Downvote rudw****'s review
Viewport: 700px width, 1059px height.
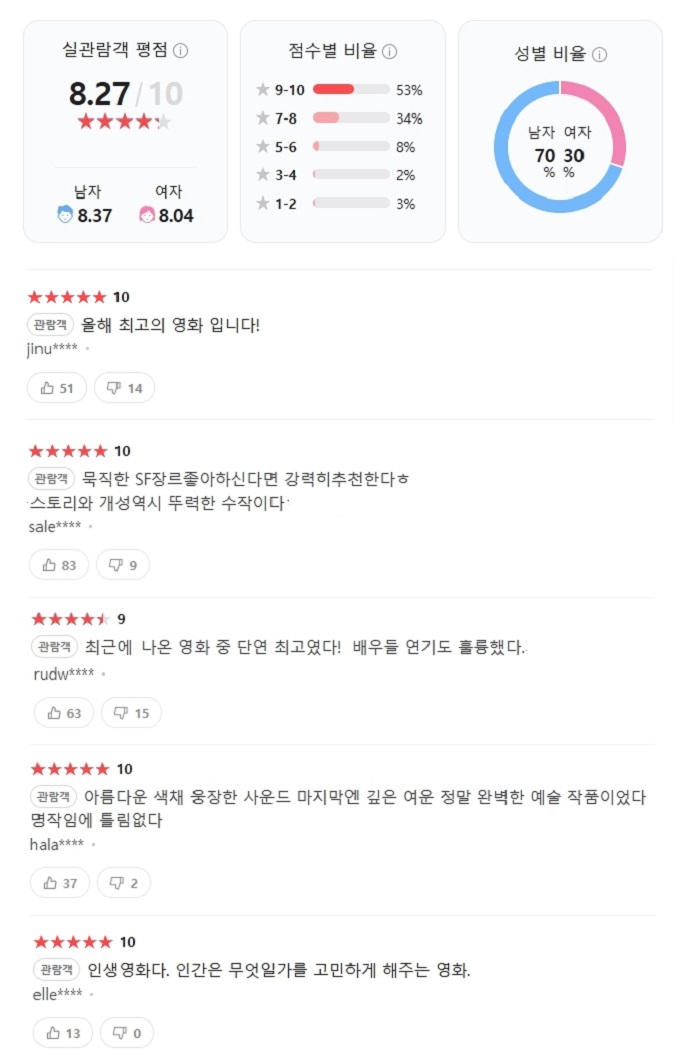click(131, 713)
